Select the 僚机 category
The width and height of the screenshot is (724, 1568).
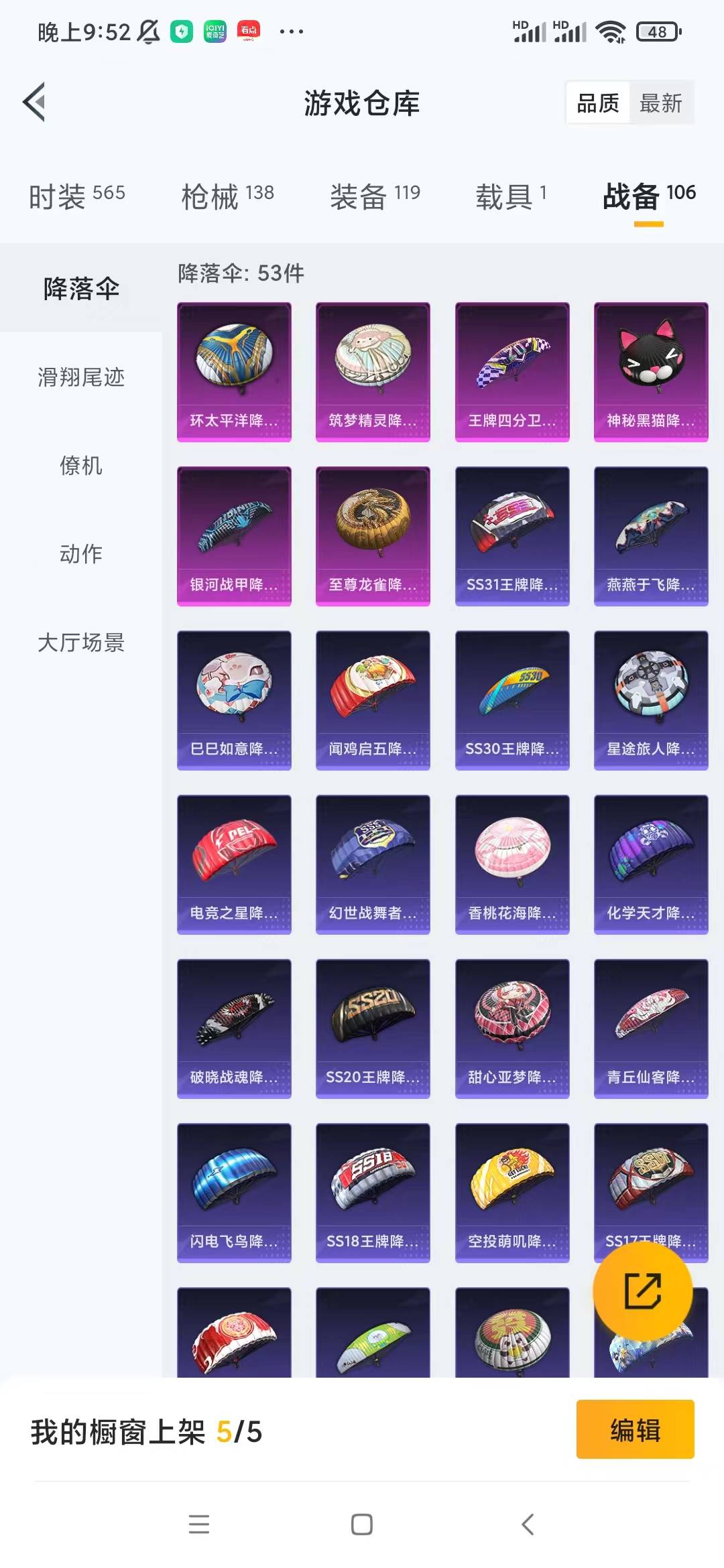81,465
